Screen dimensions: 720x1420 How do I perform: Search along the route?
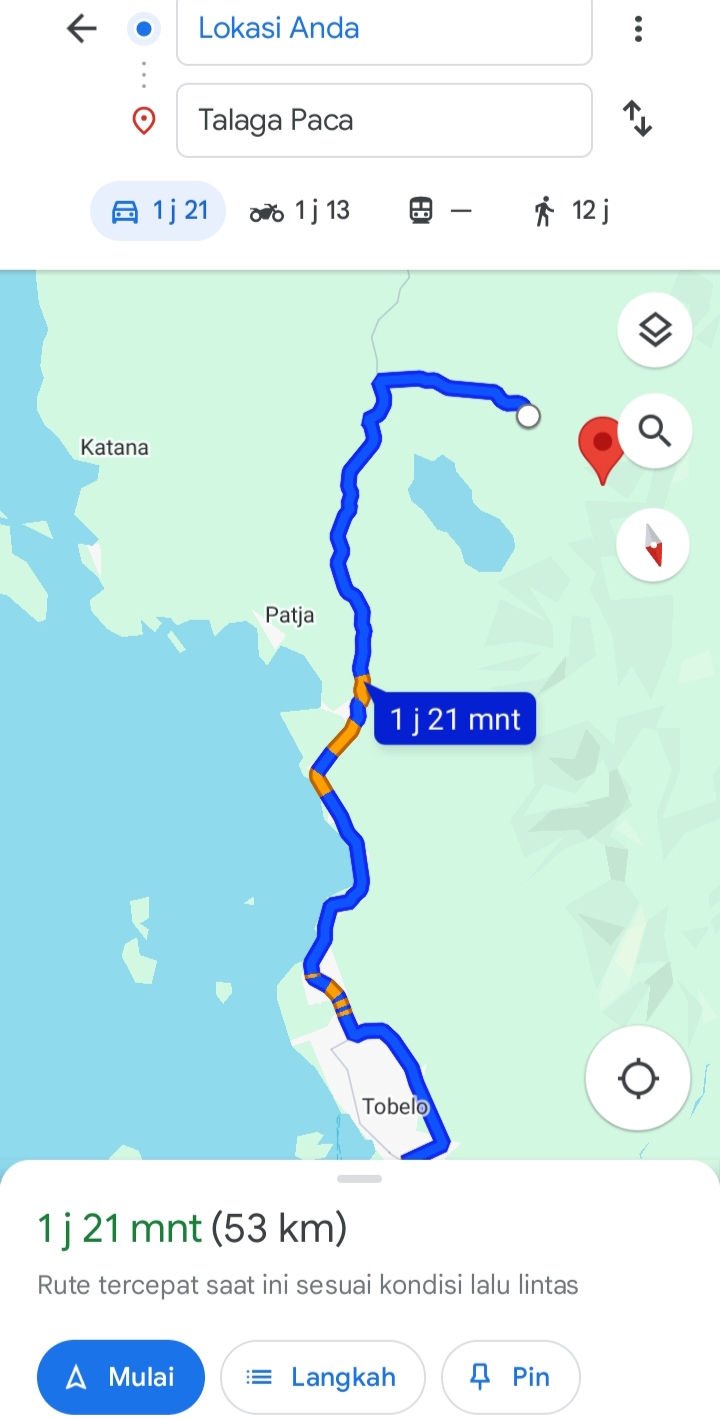(655, 431)
